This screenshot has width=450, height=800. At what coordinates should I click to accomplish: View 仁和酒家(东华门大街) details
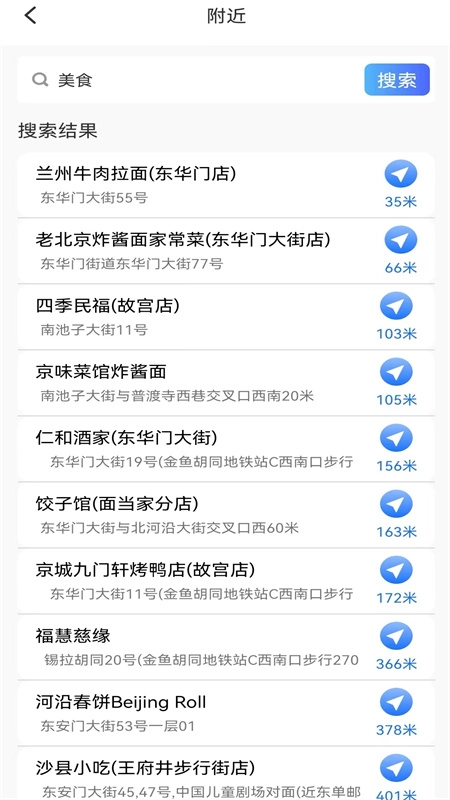click(226, 448)
